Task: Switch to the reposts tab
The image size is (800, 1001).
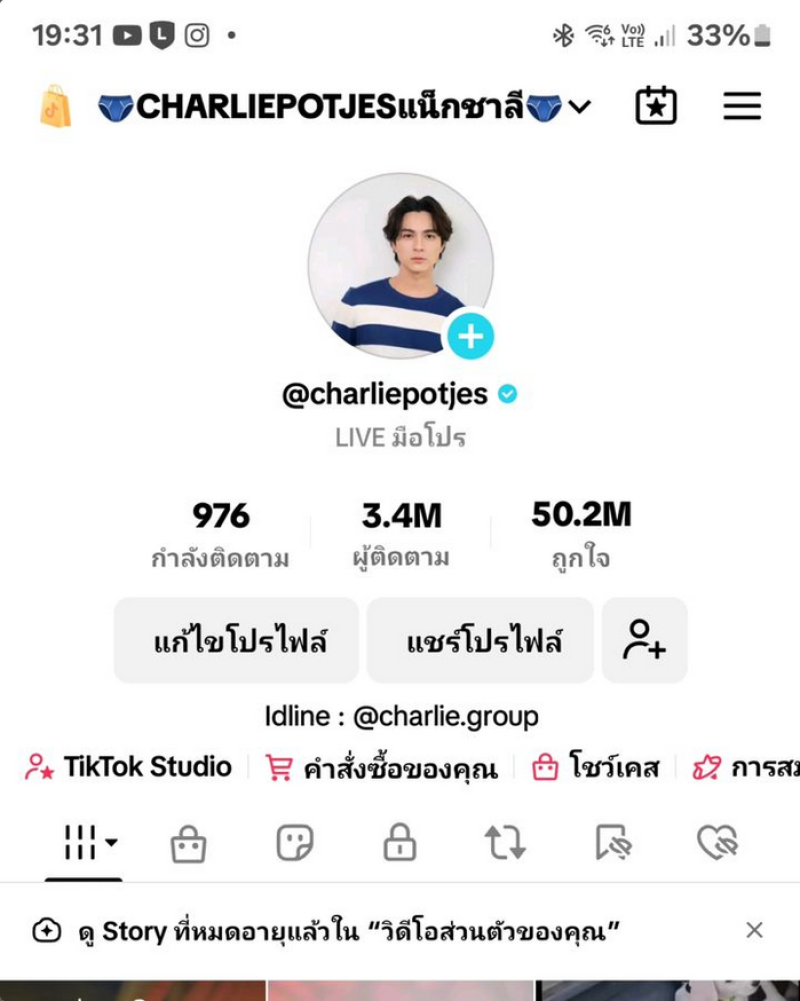Action: pos(505,843)
